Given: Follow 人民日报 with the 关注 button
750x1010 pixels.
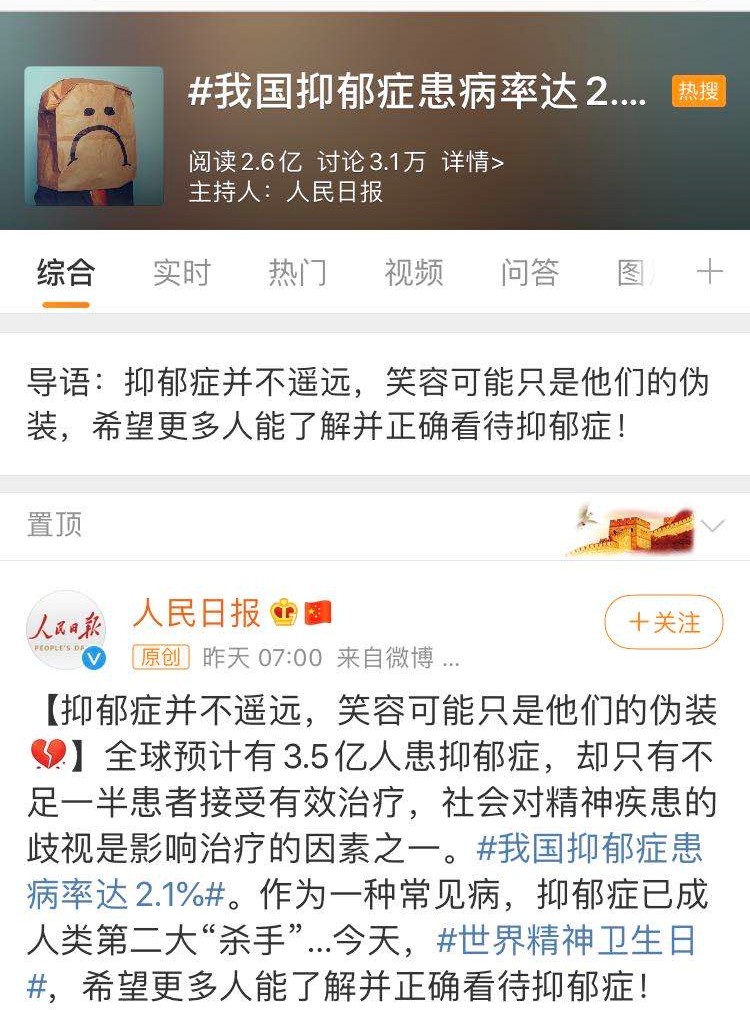Looking at the screenshot, I should (x=663, y=622).
